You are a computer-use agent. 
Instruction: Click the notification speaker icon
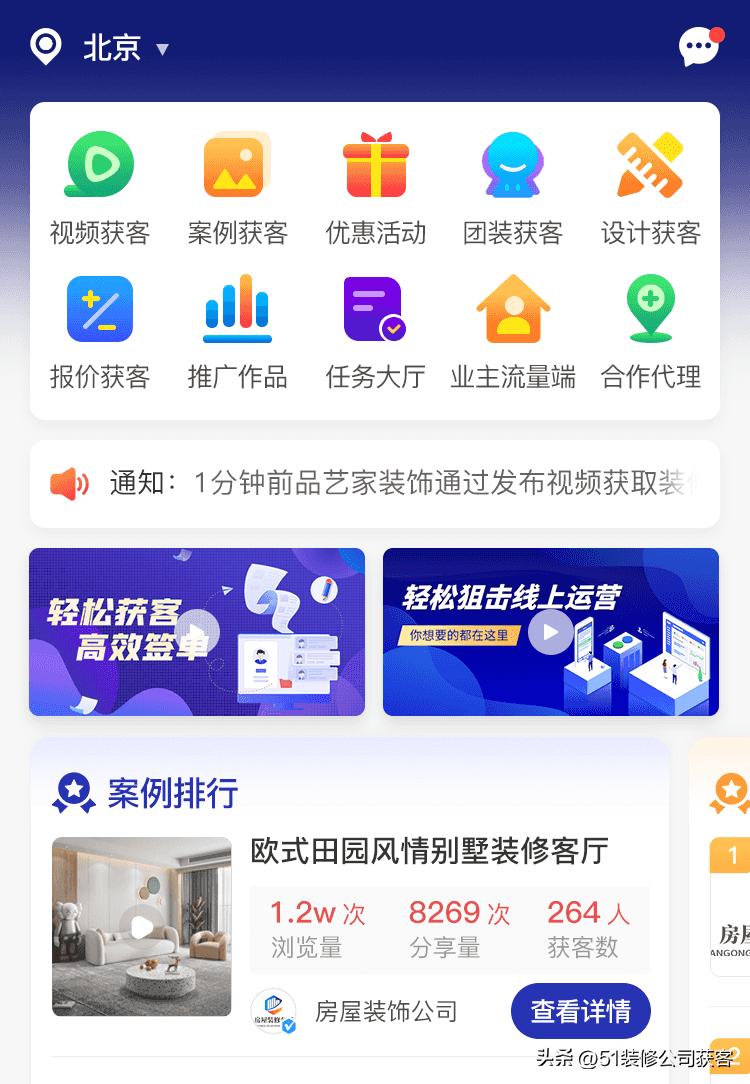click(70, 485)
